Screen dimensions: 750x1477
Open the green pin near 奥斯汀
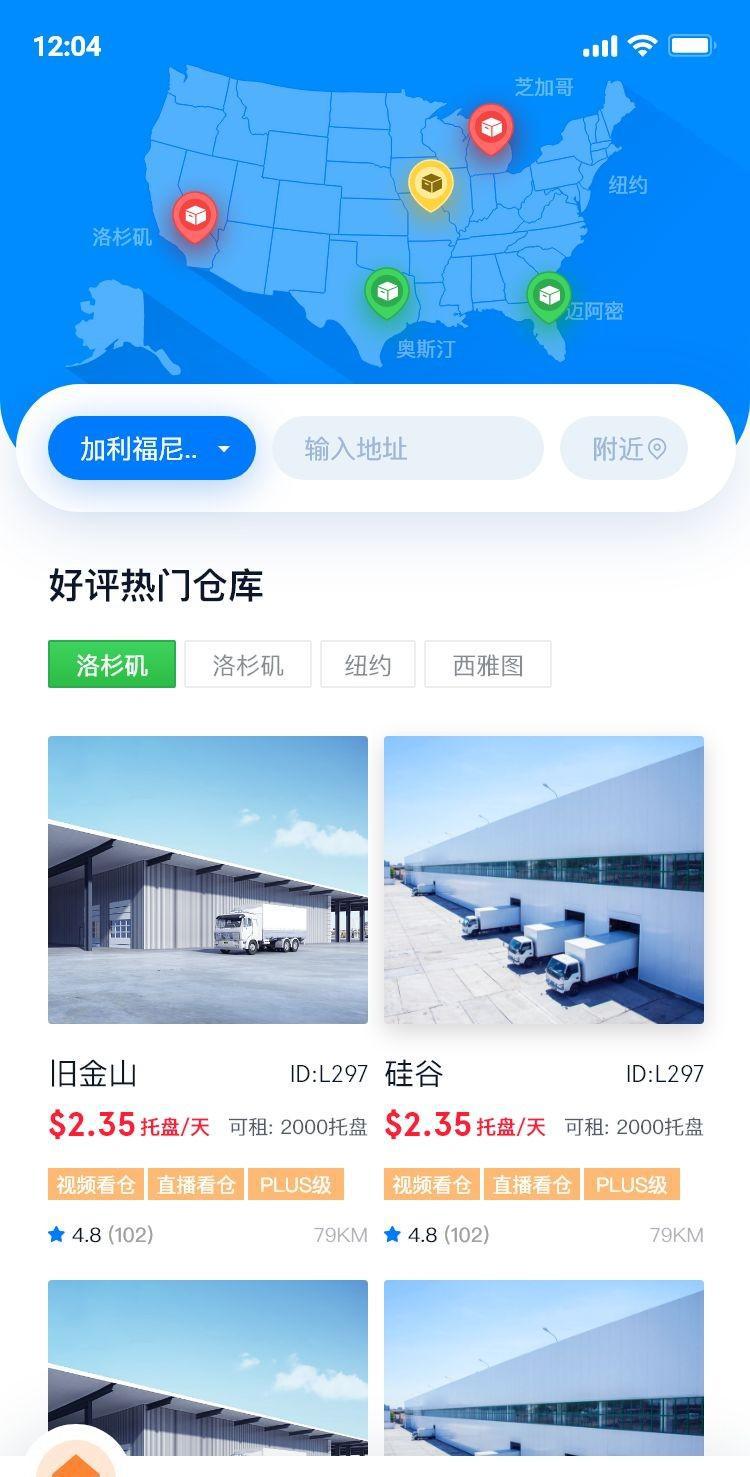(387, 291)
